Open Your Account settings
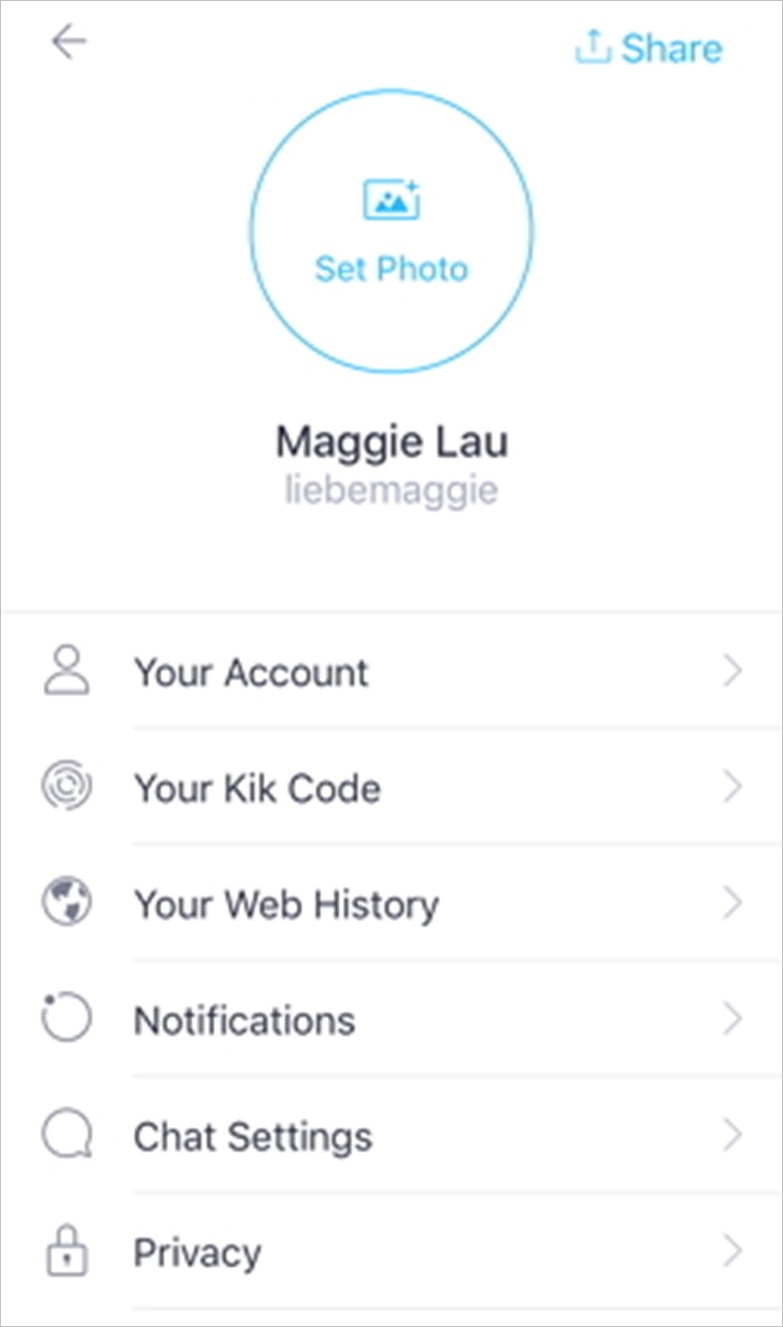 pos(391,672)
